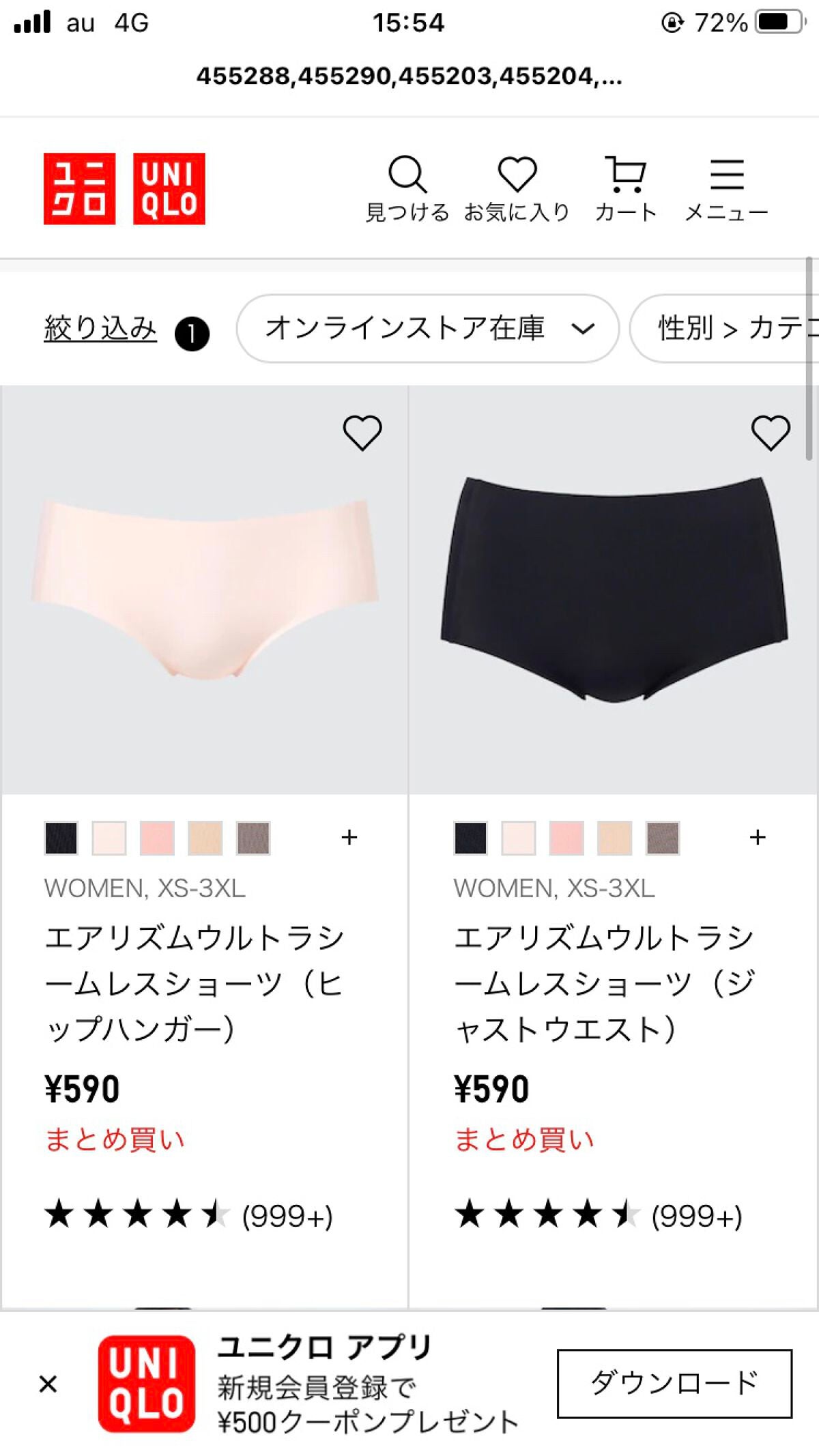Open the カート shopping cart
This screenshot has width=819, height=1456.
[x=625, y=188]
